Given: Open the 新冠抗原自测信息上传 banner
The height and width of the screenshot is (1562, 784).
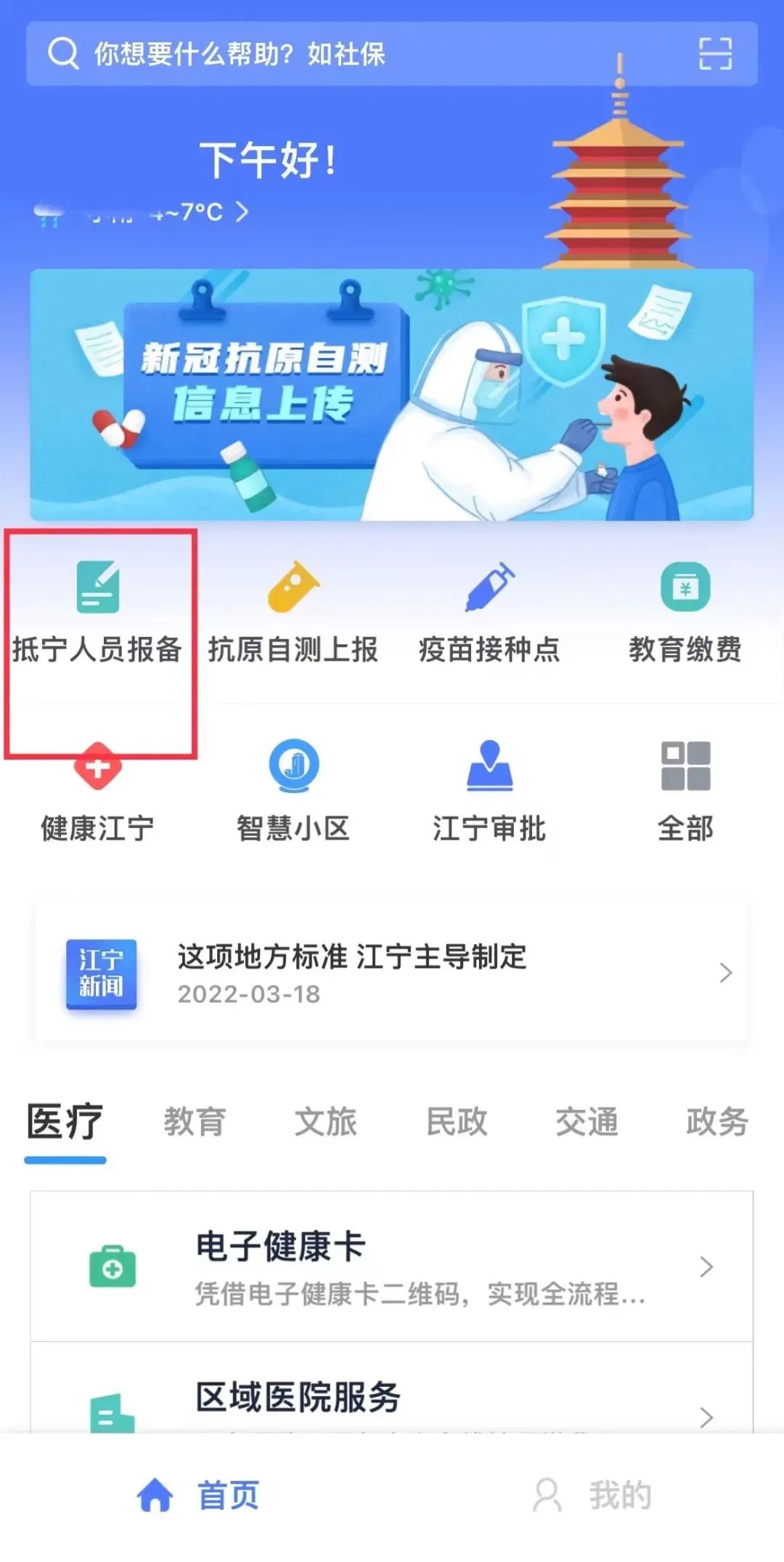Looking at the screenshot, I should pyautogui.click(x=391, y=394).
